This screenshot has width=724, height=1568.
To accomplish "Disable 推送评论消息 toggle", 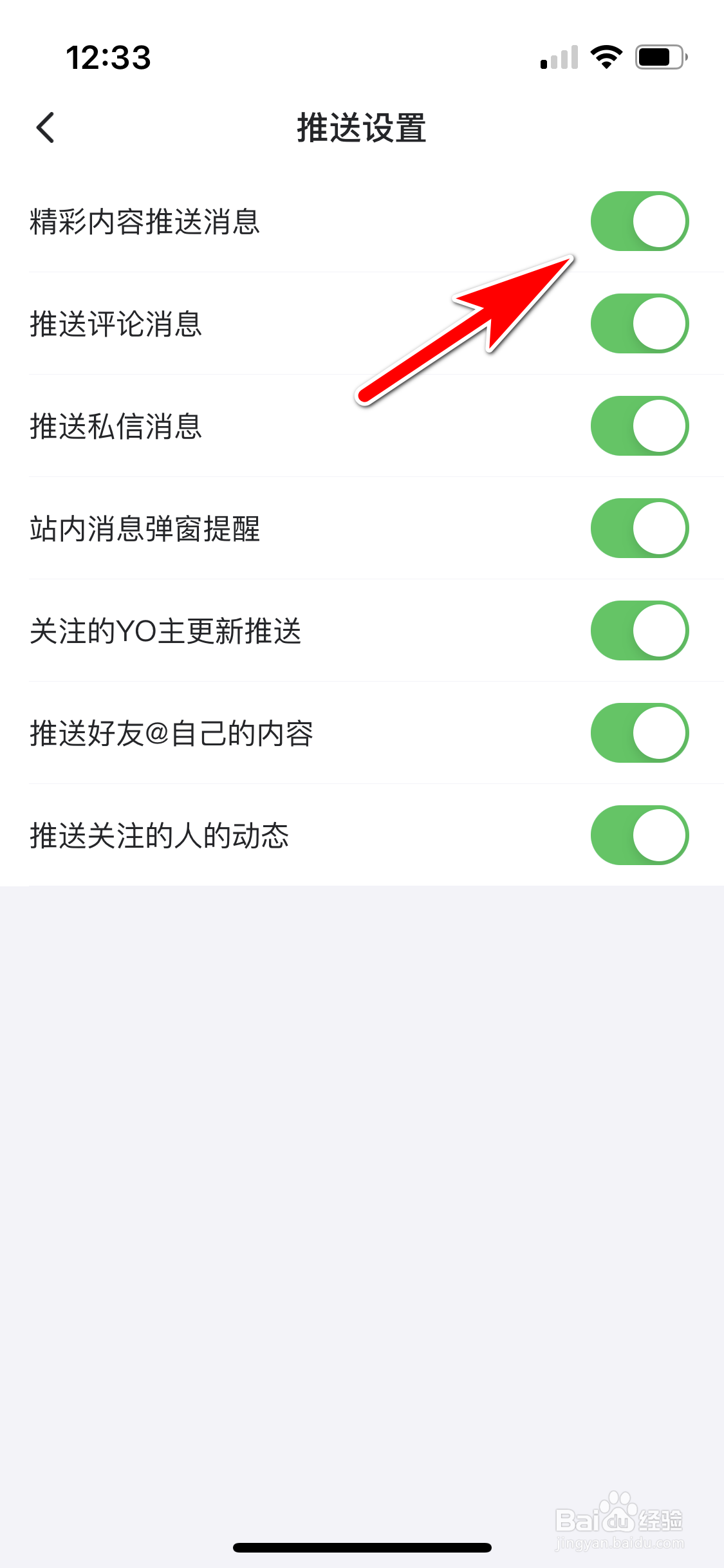I will tap(640, 323).
